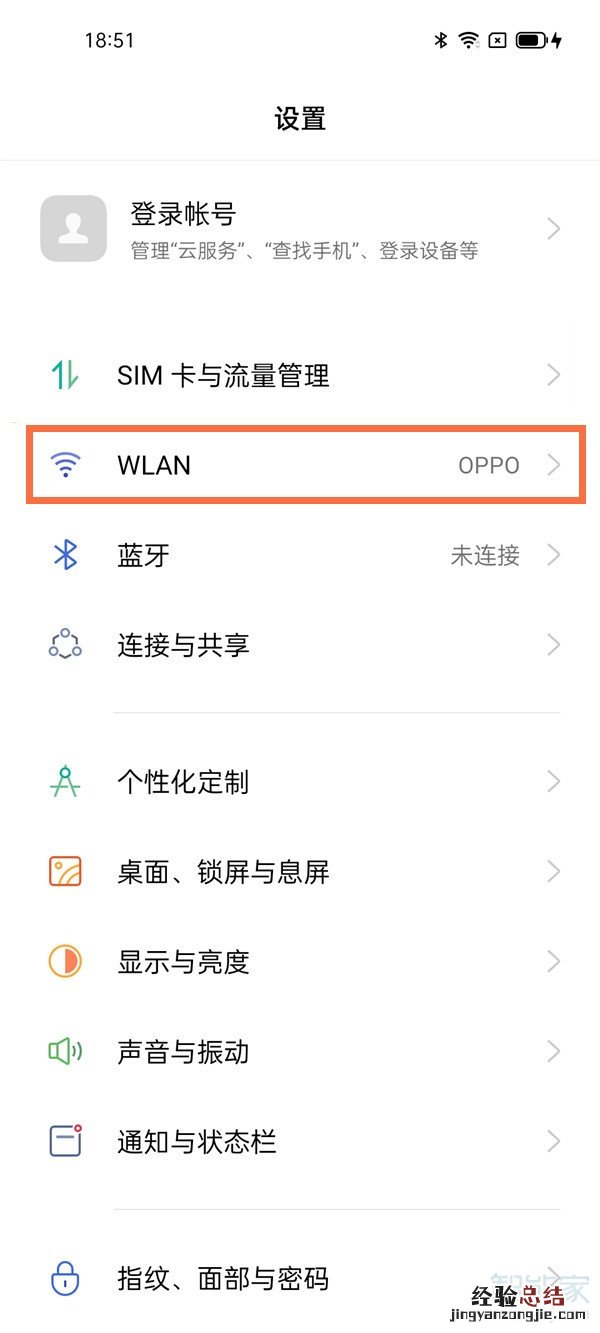Open connection and sharing settings (连接与共享)

point(300,645)
